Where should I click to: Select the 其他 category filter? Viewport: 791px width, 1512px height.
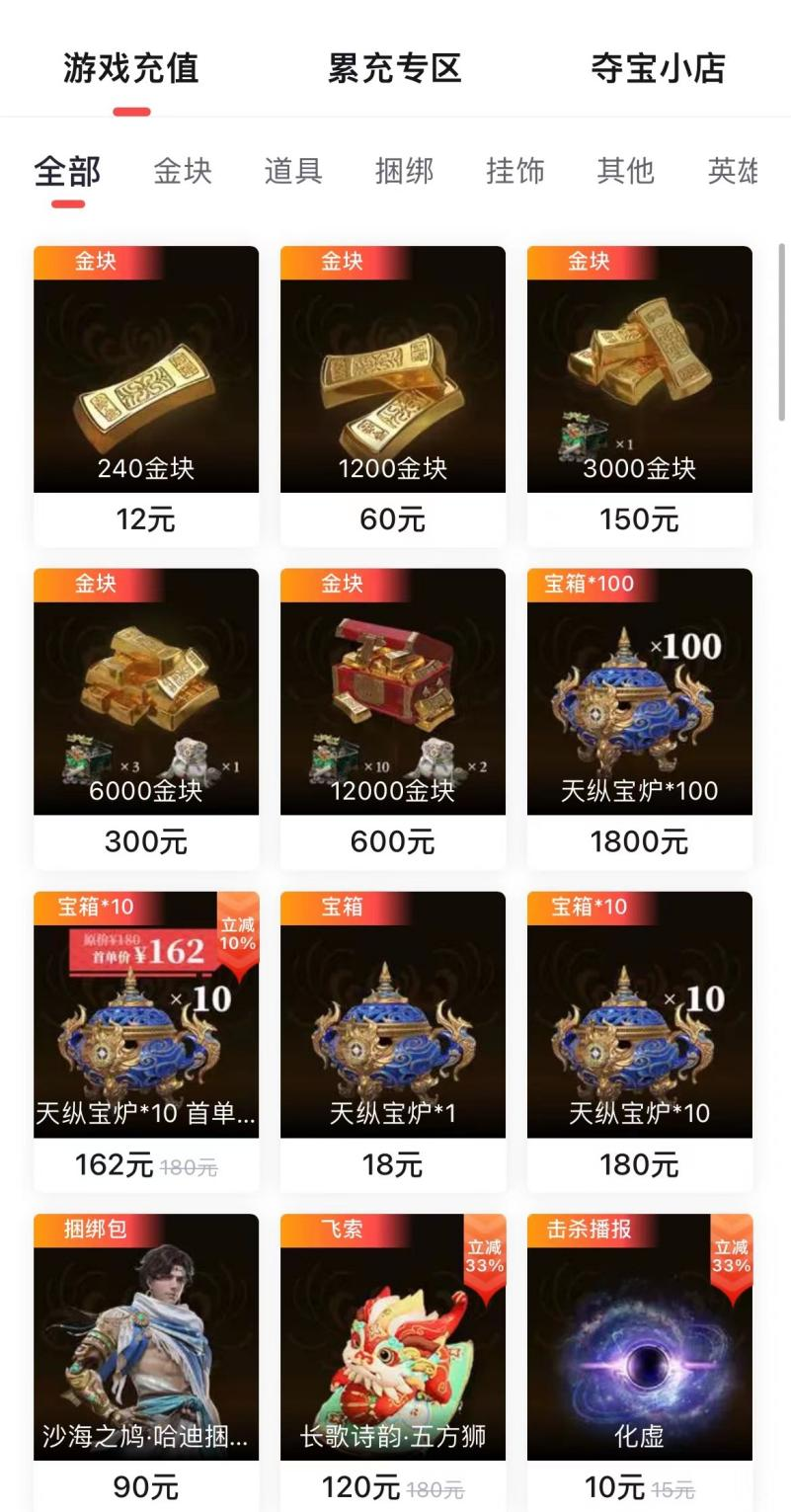[625, 171]
